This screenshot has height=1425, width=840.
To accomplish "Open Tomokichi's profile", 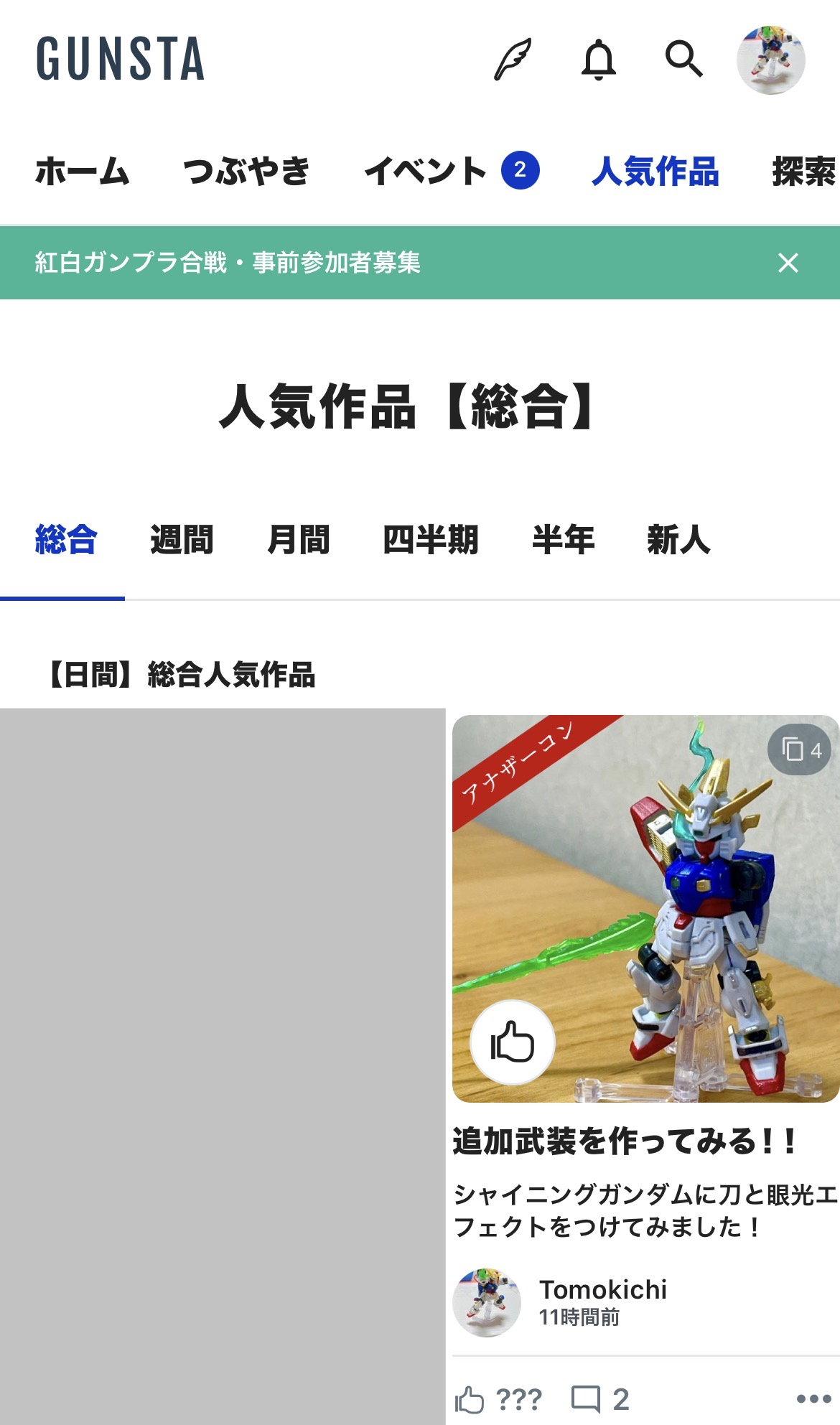I will click(602, 1290).
